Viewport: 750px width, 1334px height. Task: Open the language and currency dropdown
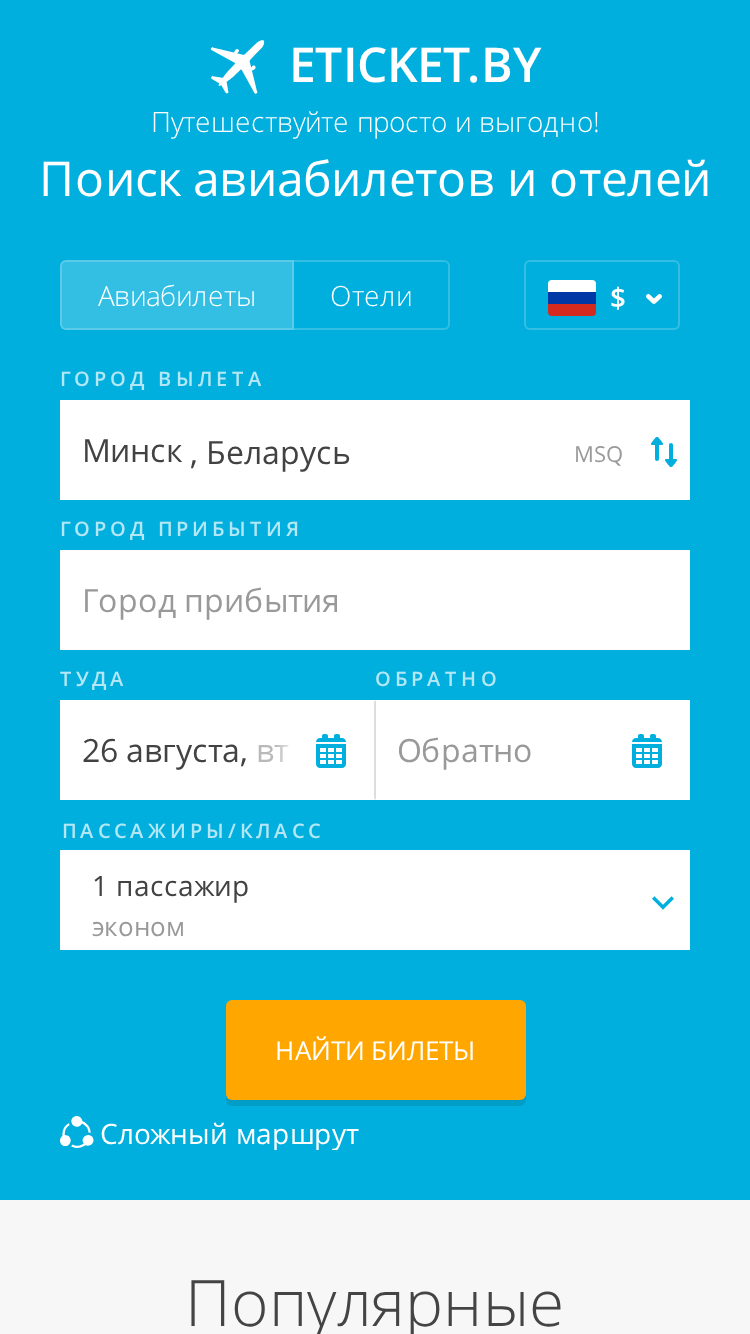(602, 296)
